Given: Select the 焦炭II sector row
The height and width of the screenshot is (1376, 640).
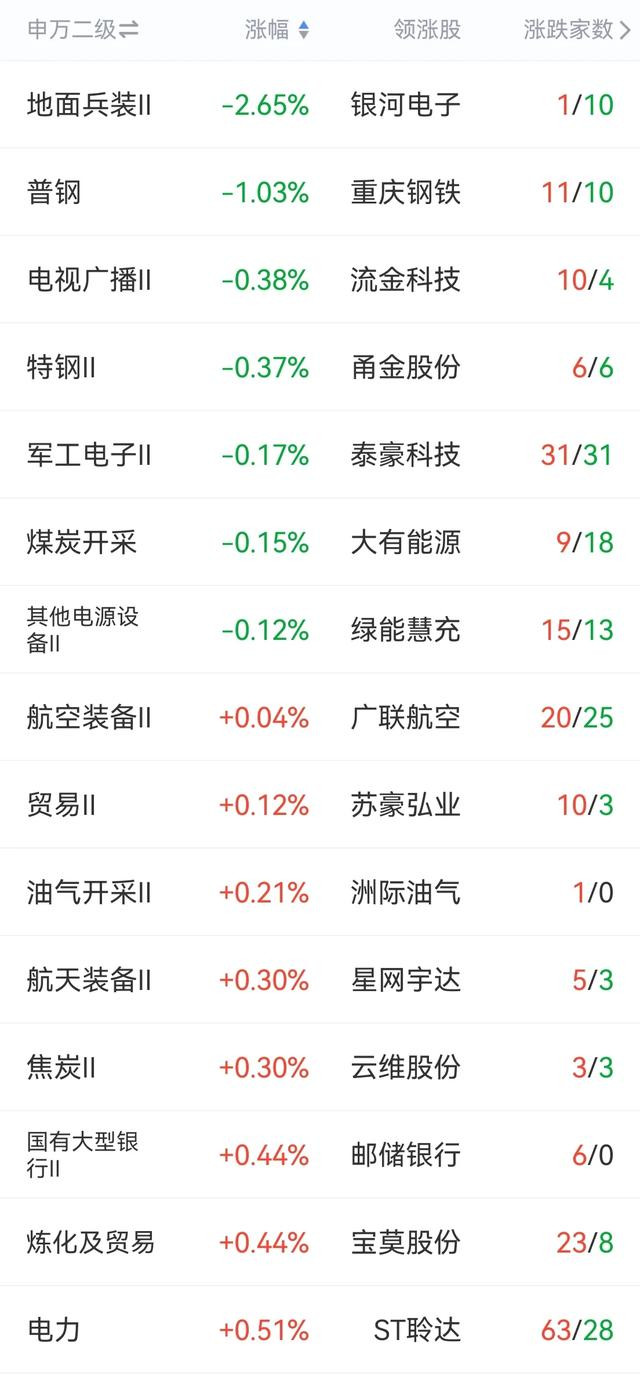Looking at the screenshot, I should (x=320, y=1067).
